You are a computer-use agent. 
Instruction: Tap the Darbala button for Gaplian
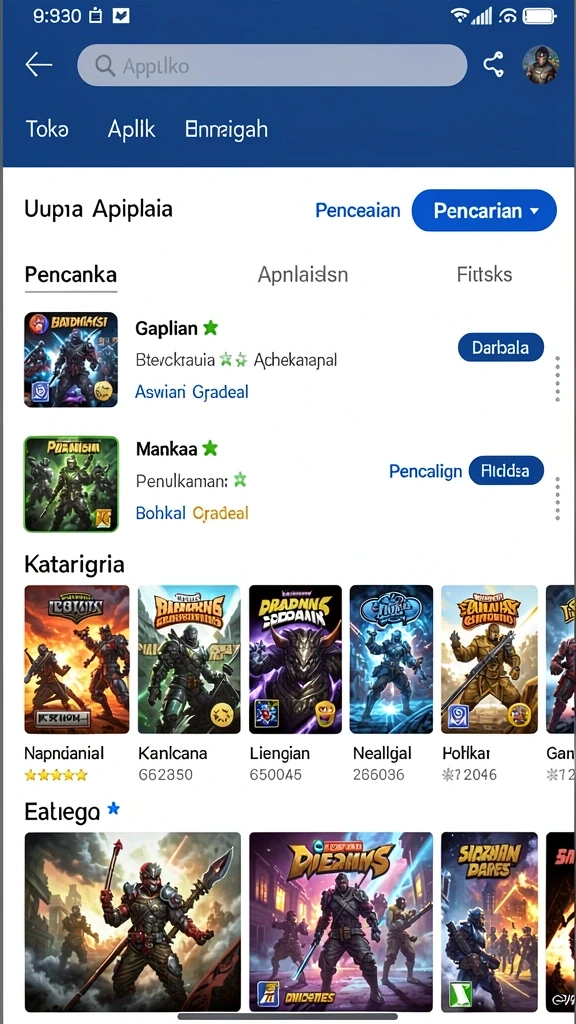point(501,347)
